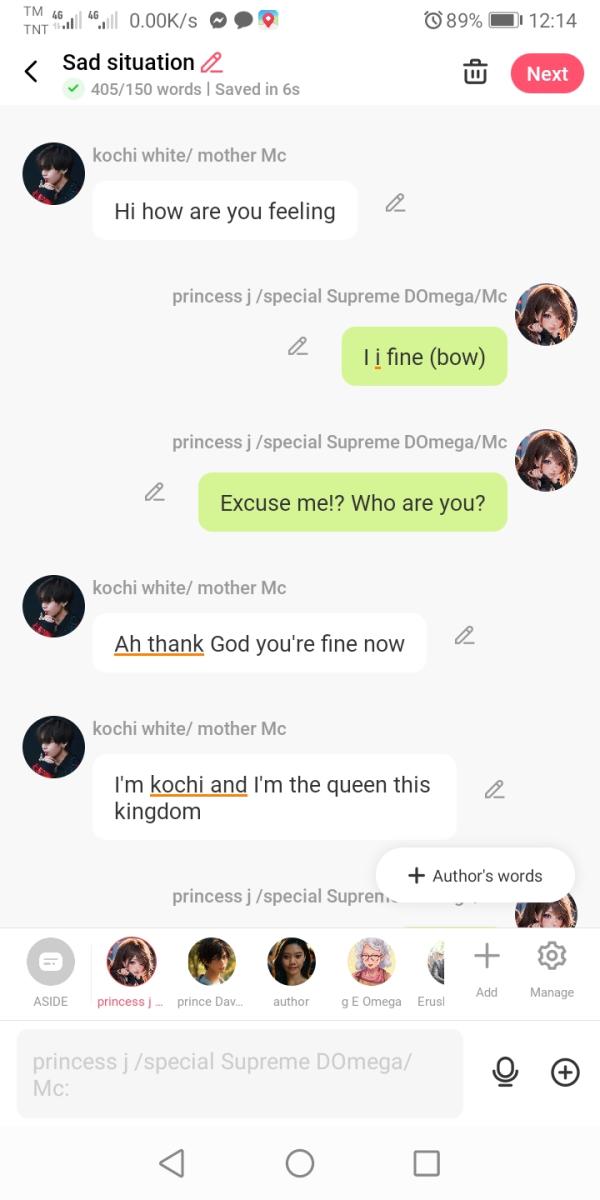600x1200 pixels.
Task: Start voice input with the microphone
Action: [506, 1073]
